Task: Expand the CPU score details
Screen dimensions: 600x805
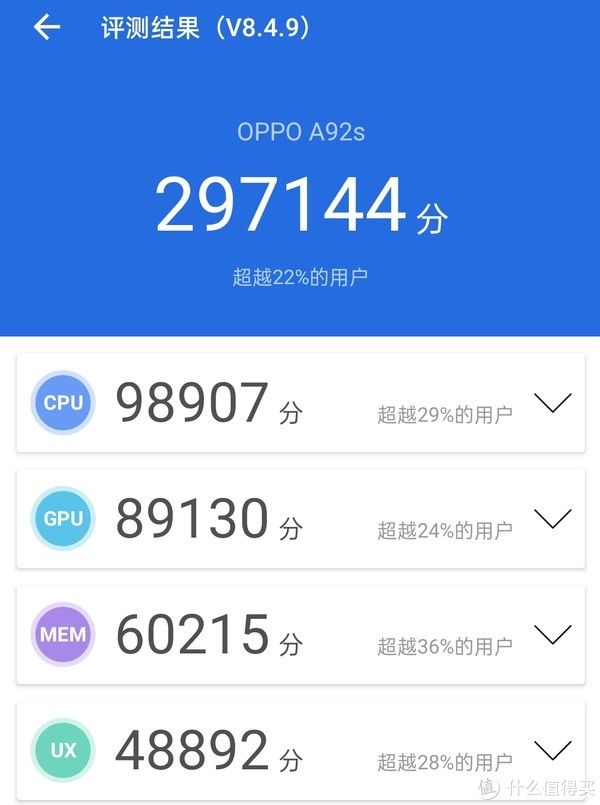Action: click(552, 403)
